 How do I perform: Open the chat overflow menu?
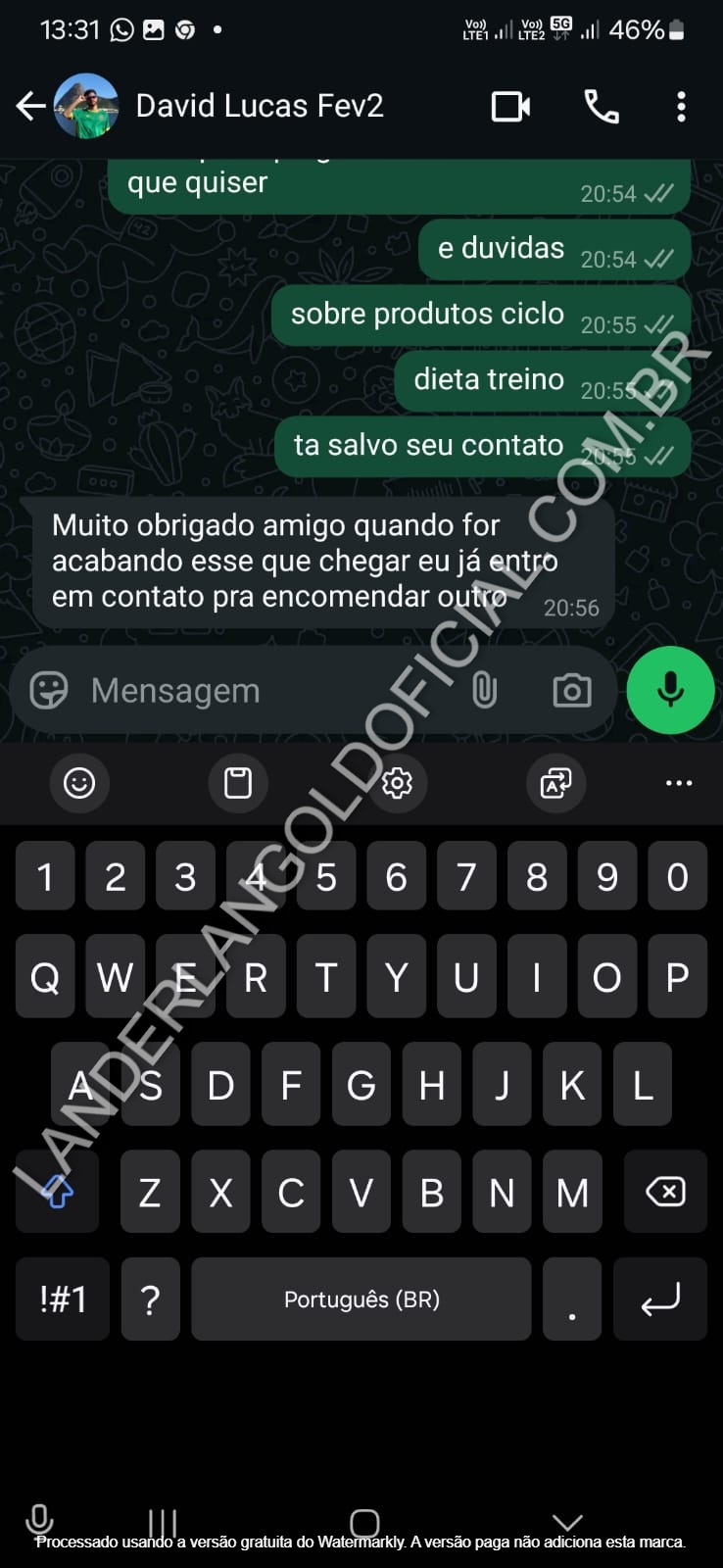tap(681, 106)
